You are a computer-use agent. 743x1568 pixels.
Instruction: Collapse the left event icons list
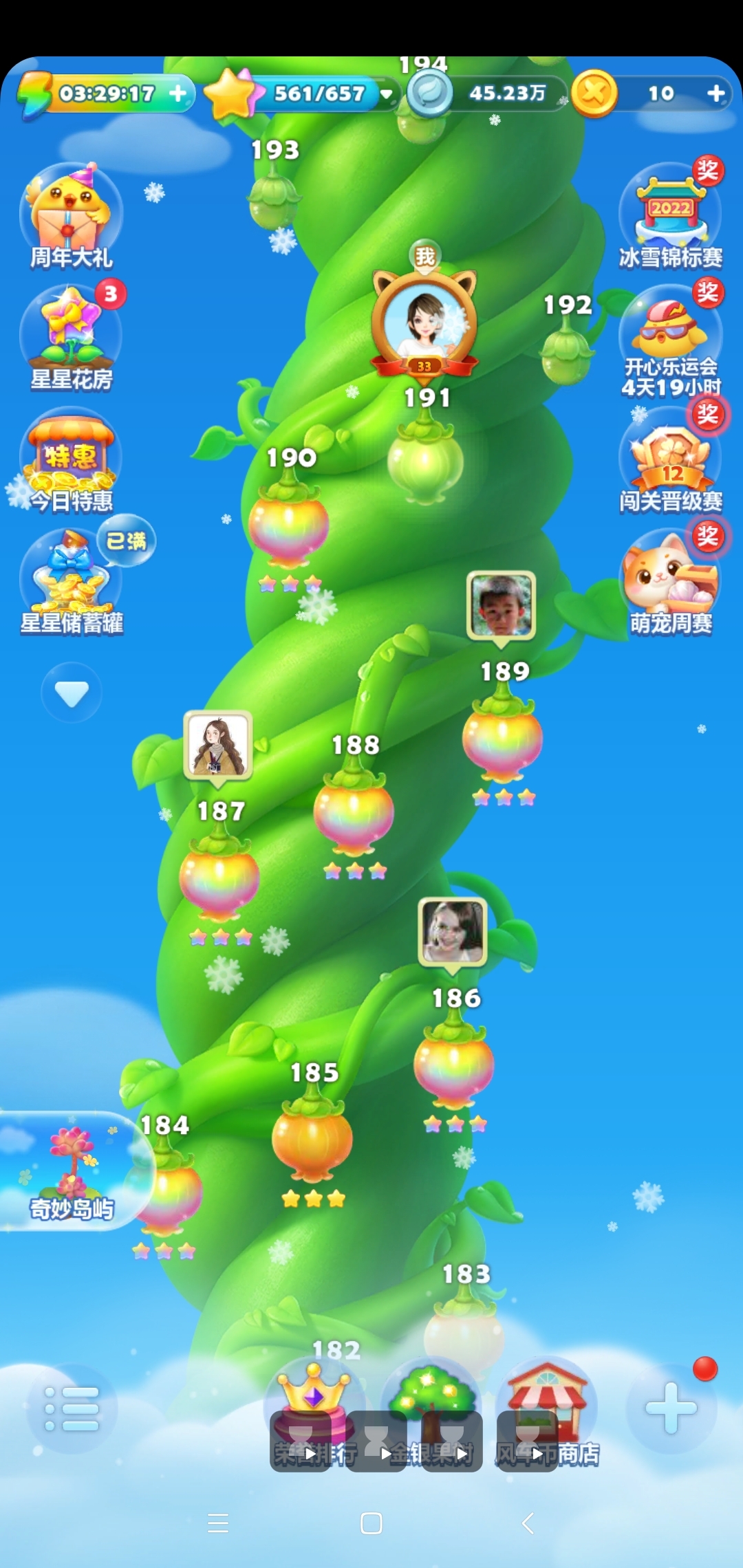coord(72,693)
